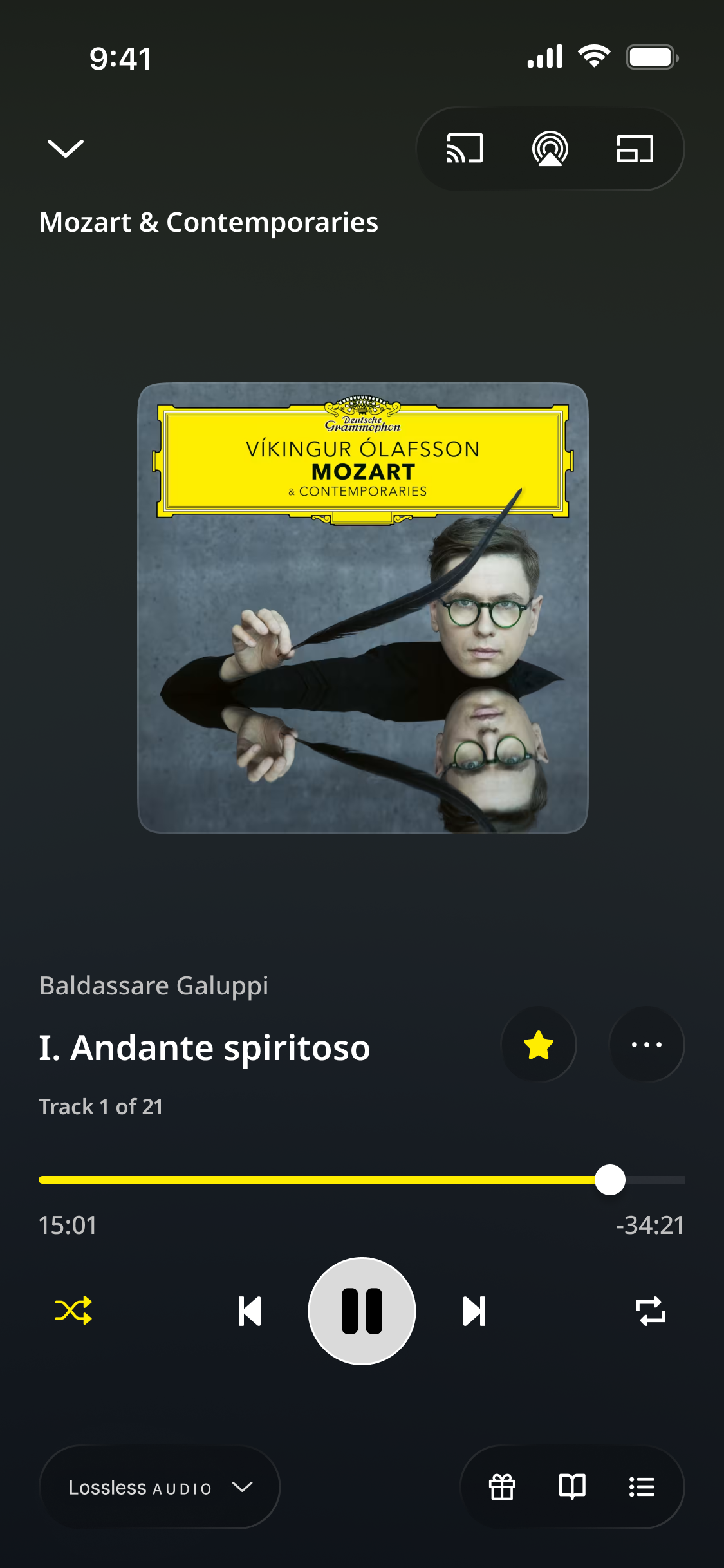
Task: Show the track queue list
Action: 642,1487
